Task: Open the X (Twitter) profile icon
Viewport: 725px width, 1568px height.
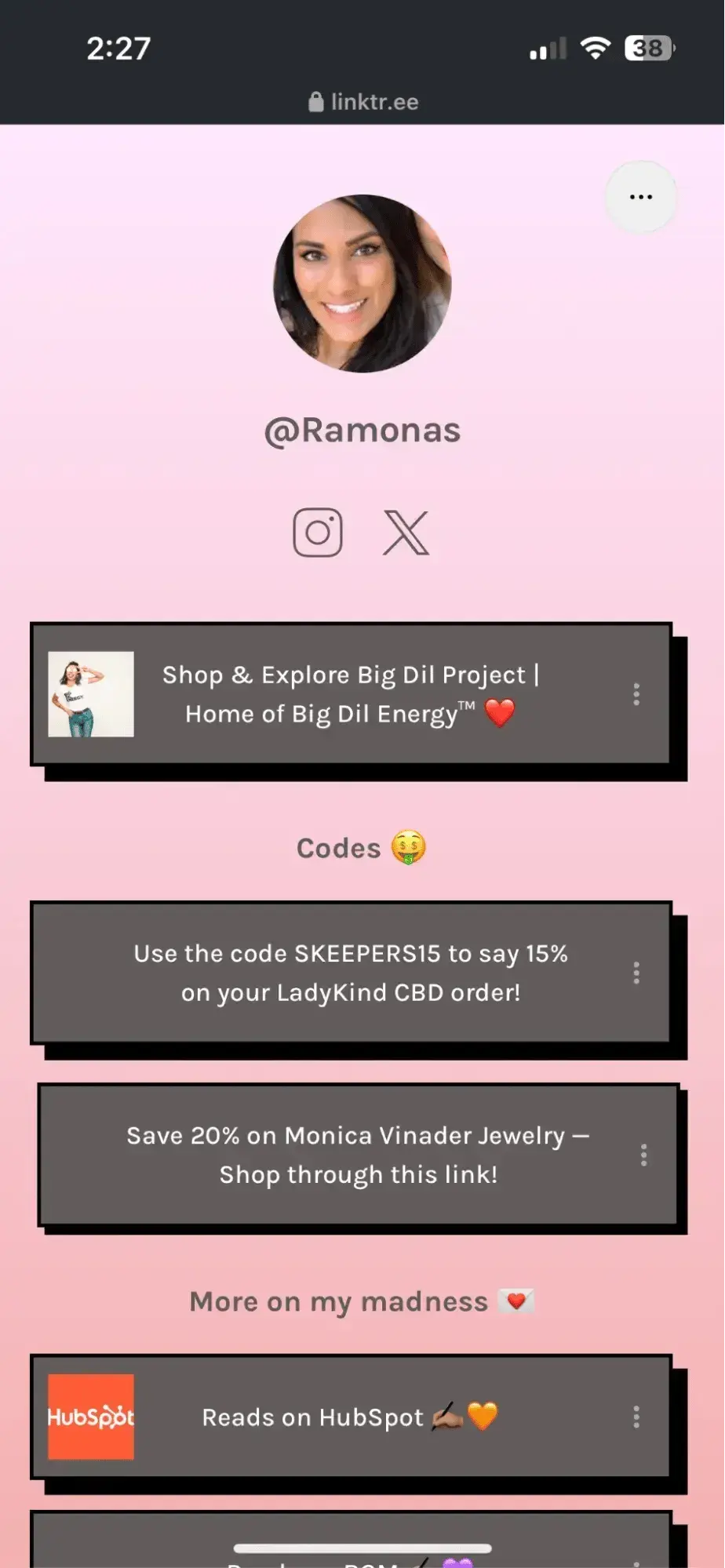Action: [x=406, y=533]
